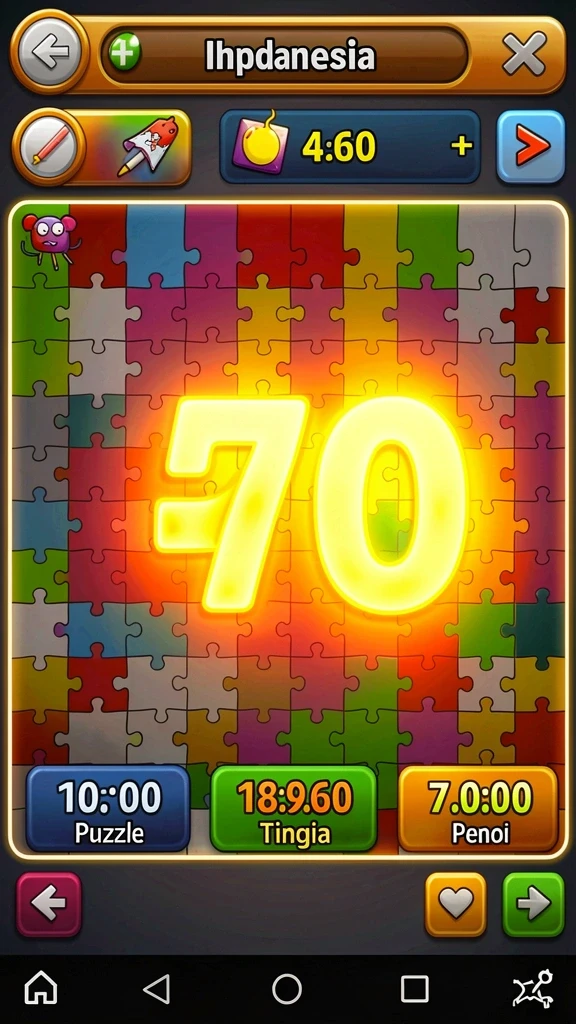Choose the Penoi option

click(x=479, y=808)
